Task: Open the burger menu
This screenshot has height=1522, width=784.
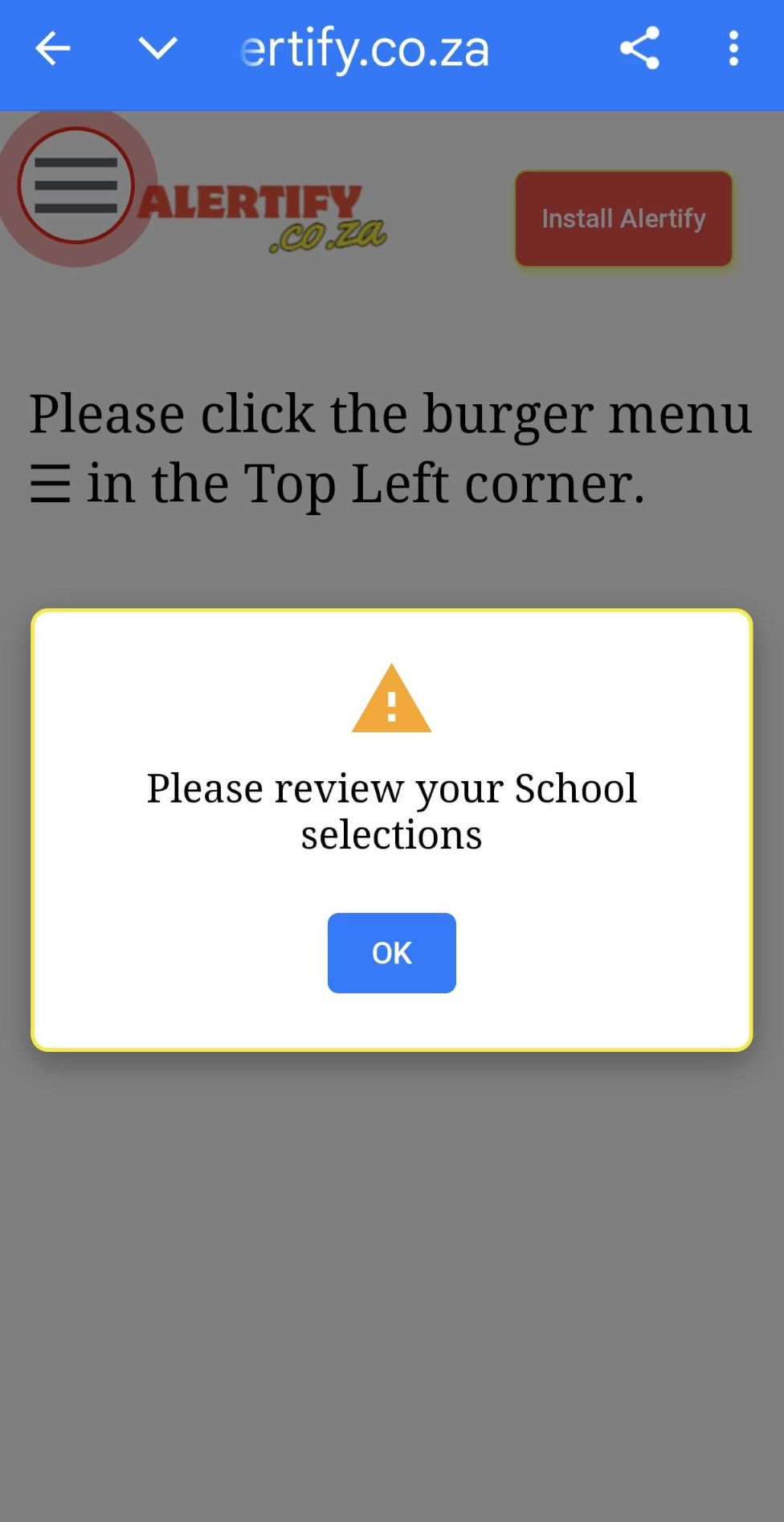Action: point(76,186)
